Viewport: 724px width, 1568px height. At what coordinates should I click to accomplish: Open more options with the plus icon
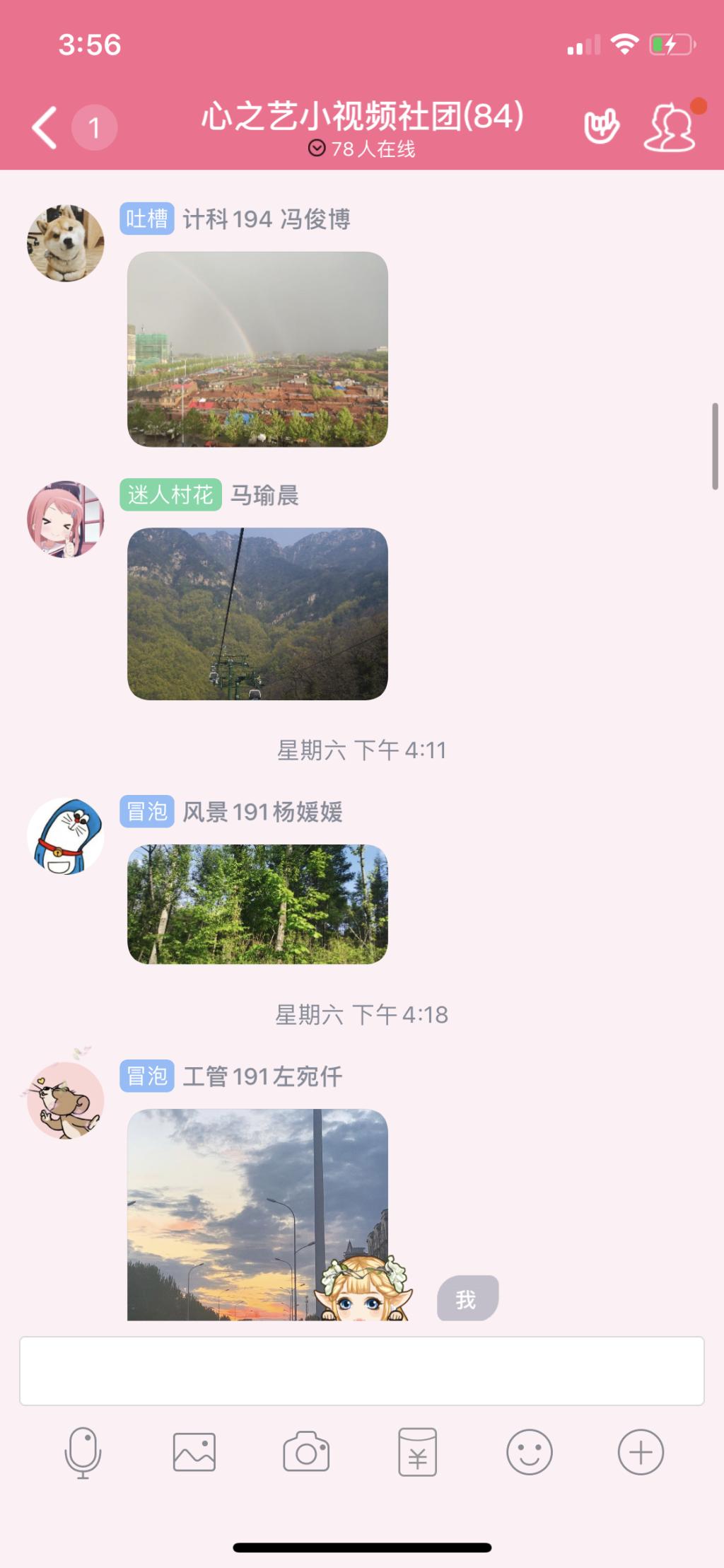click(641, 1452)
